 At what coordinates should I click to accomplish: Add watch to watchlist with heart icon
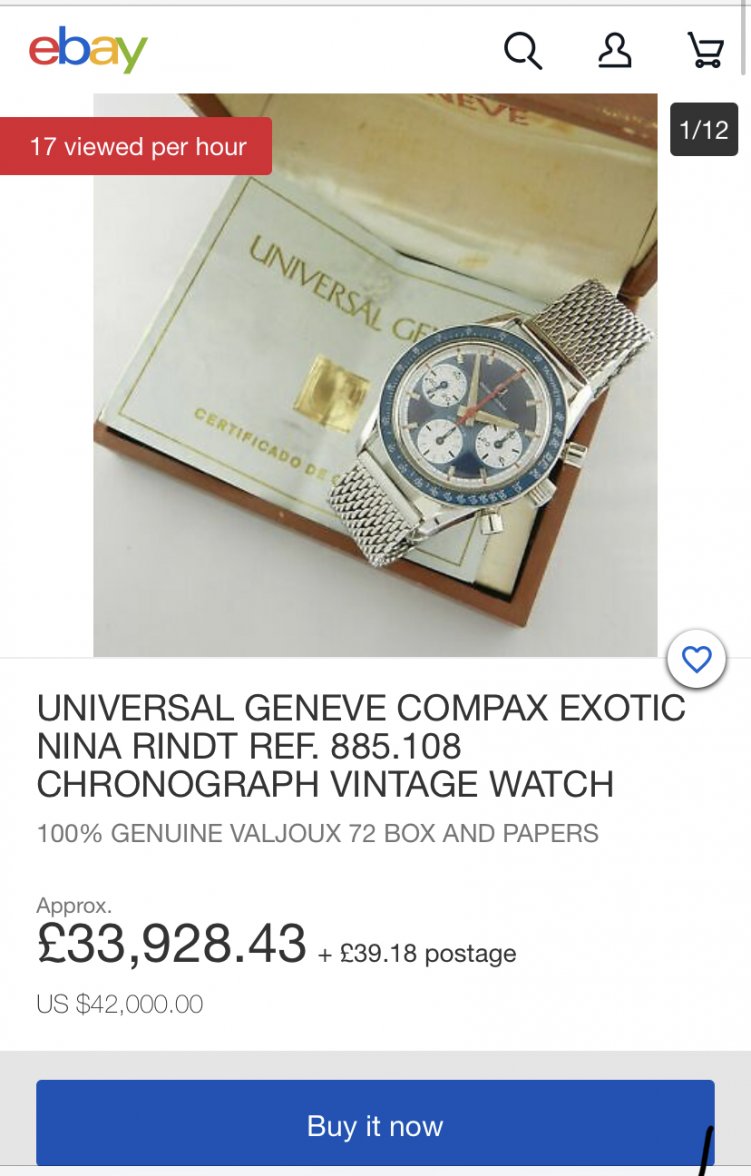coord(696,659)
